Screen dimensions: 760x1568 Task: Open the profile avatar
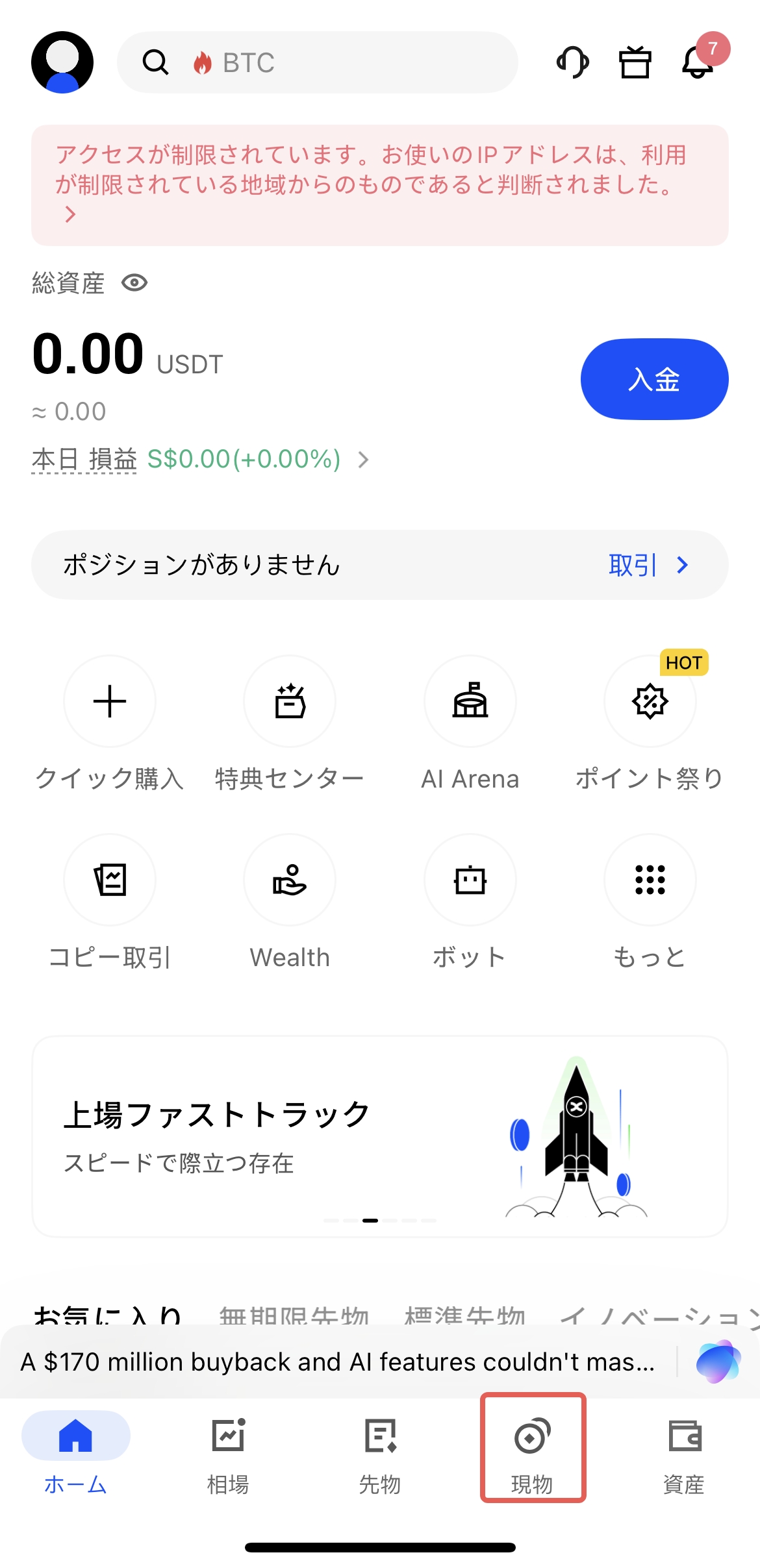62,62
